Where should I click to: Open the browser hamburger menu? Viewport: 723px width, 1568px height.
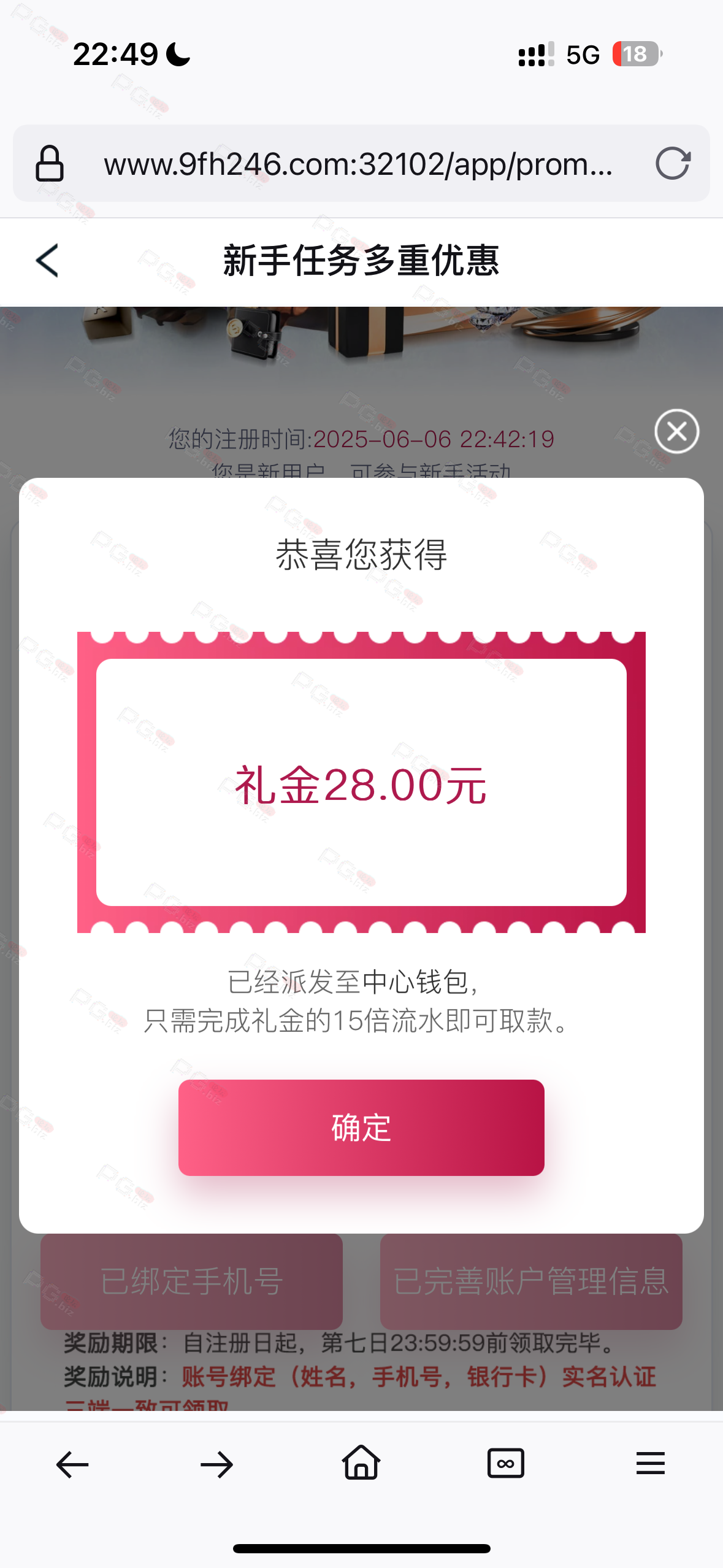click(x=651, y=1464)
